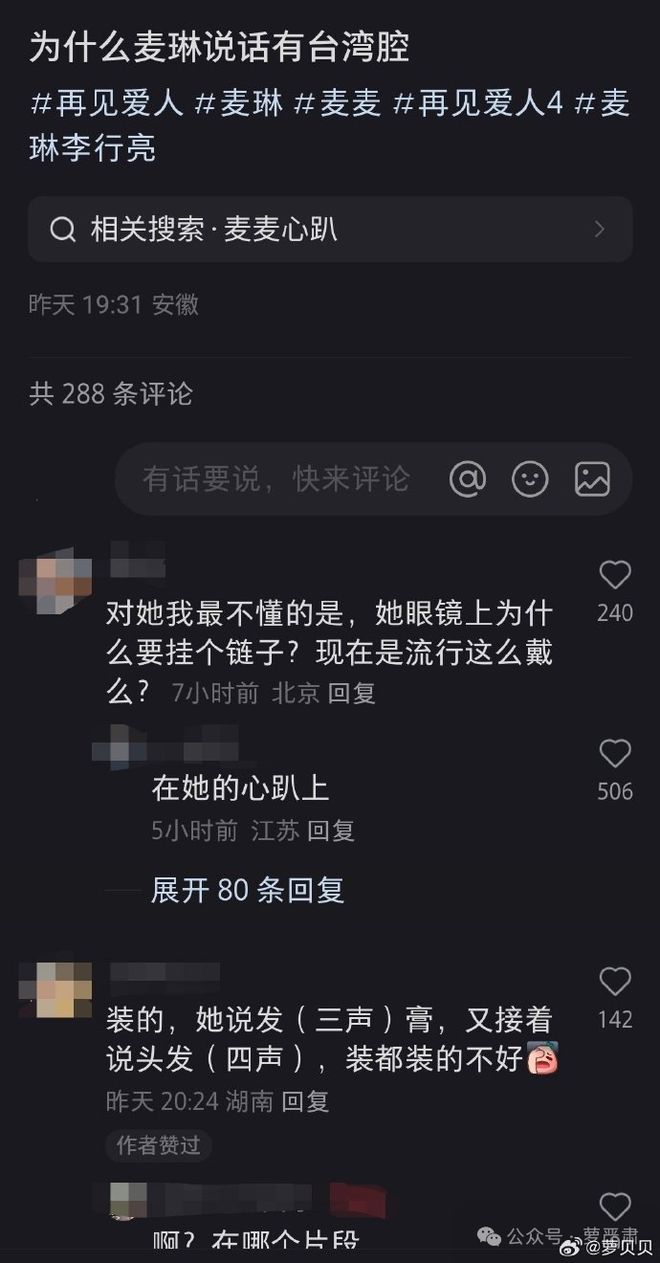The height and width of the screenshot is (1263, 660).
Task: Open the related search for 麦麦心趴
Action: point(330,229)
